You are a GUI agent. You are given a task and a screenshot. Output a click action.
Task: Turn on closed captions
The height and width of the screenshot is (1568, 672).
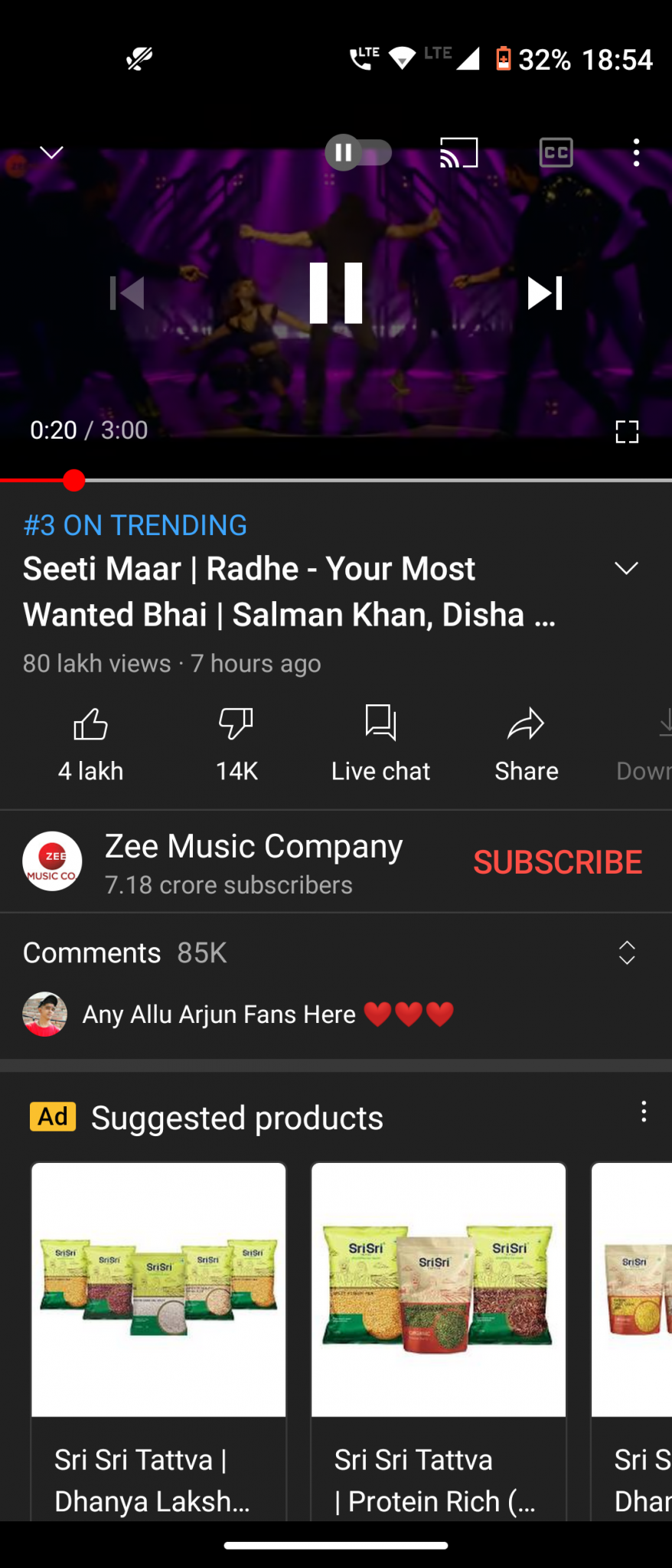(556, 152)
